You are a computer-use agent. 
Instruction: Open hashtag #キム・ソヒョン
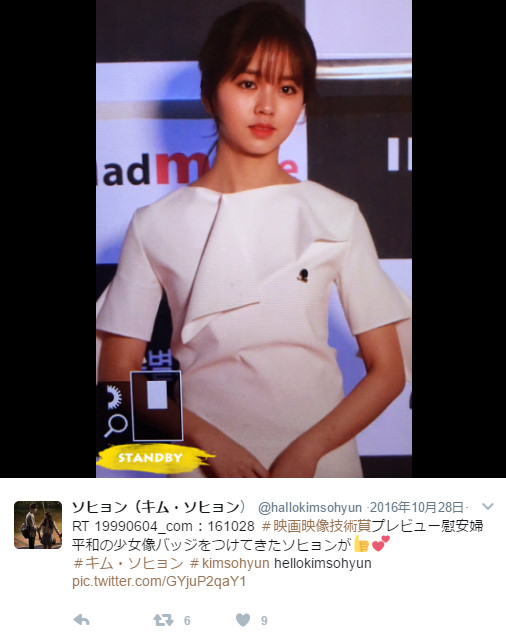129,563
